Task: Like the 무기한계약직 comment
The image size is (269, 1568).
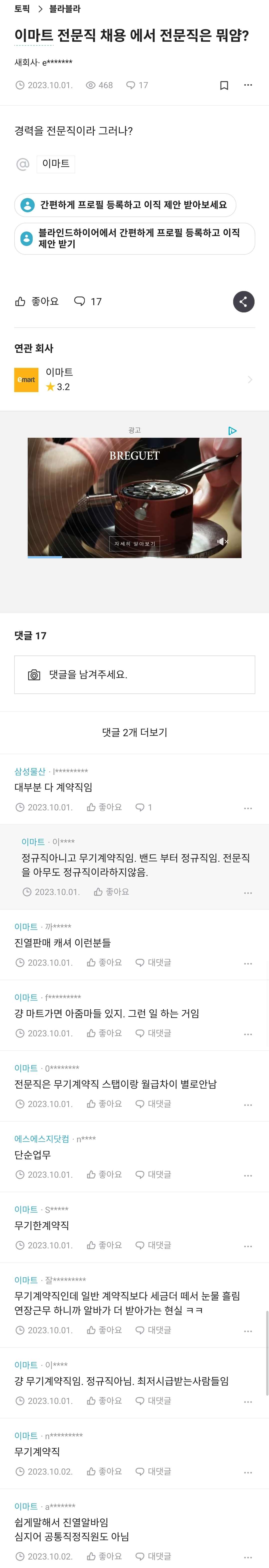Action: tap(104, 1245)
